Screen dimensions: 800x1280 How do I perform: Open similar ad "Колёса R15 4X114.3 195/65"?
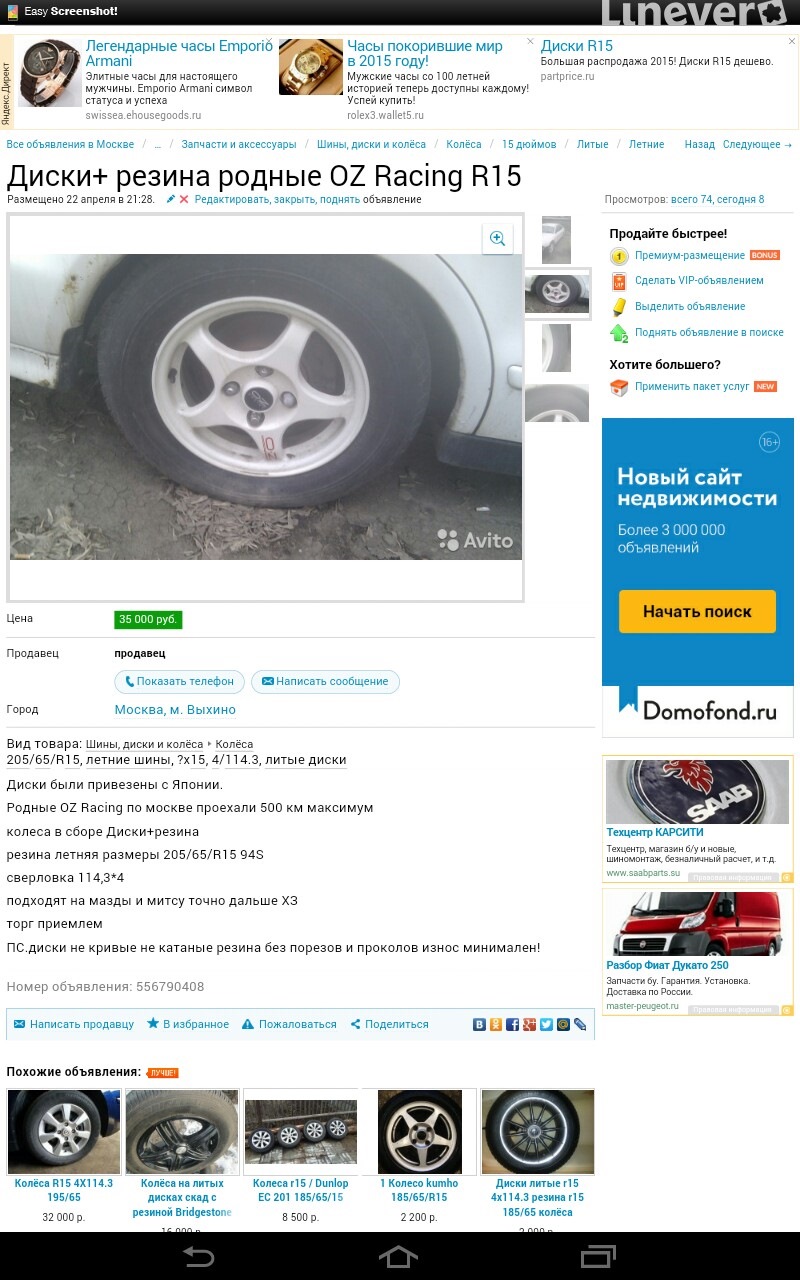[64, 1189]
